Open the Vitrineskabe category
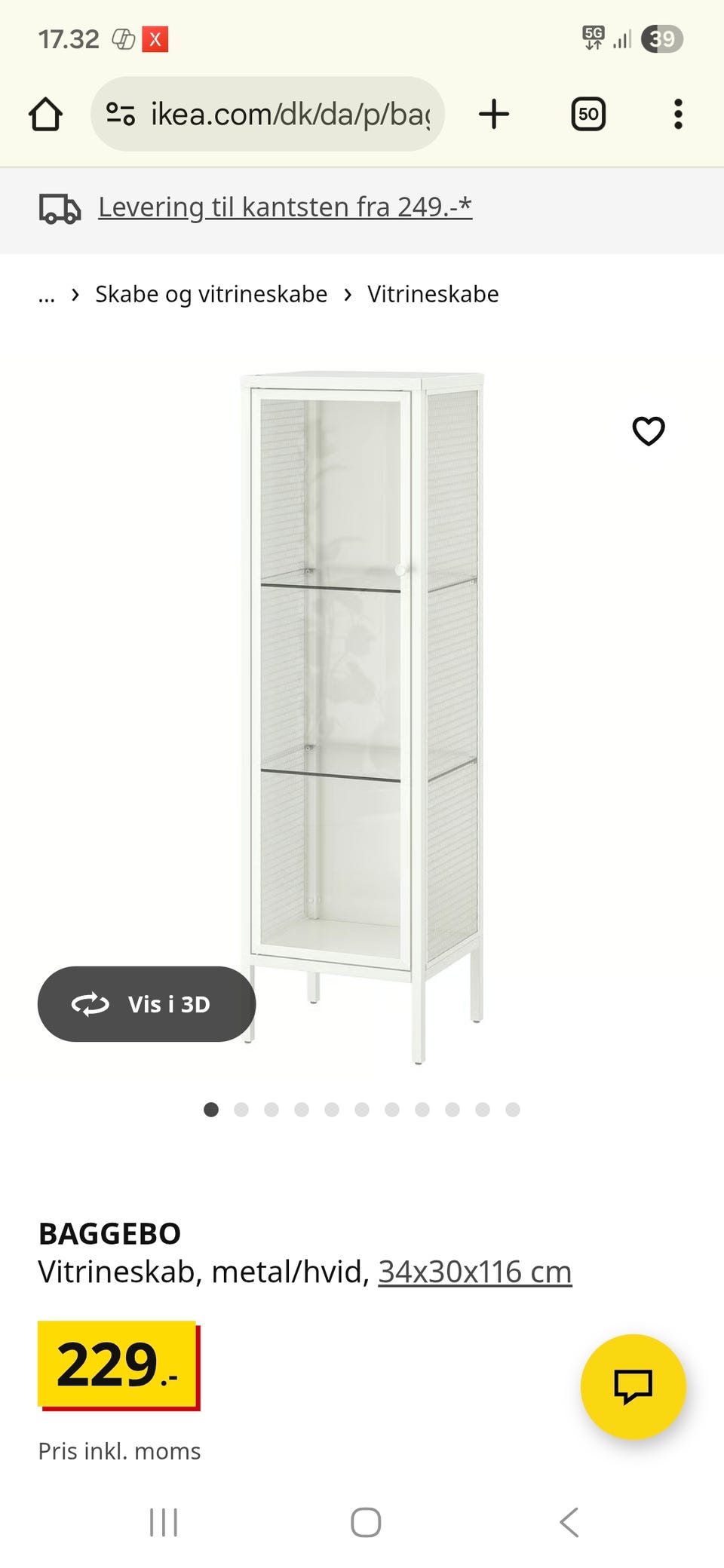 click(432, 294)
